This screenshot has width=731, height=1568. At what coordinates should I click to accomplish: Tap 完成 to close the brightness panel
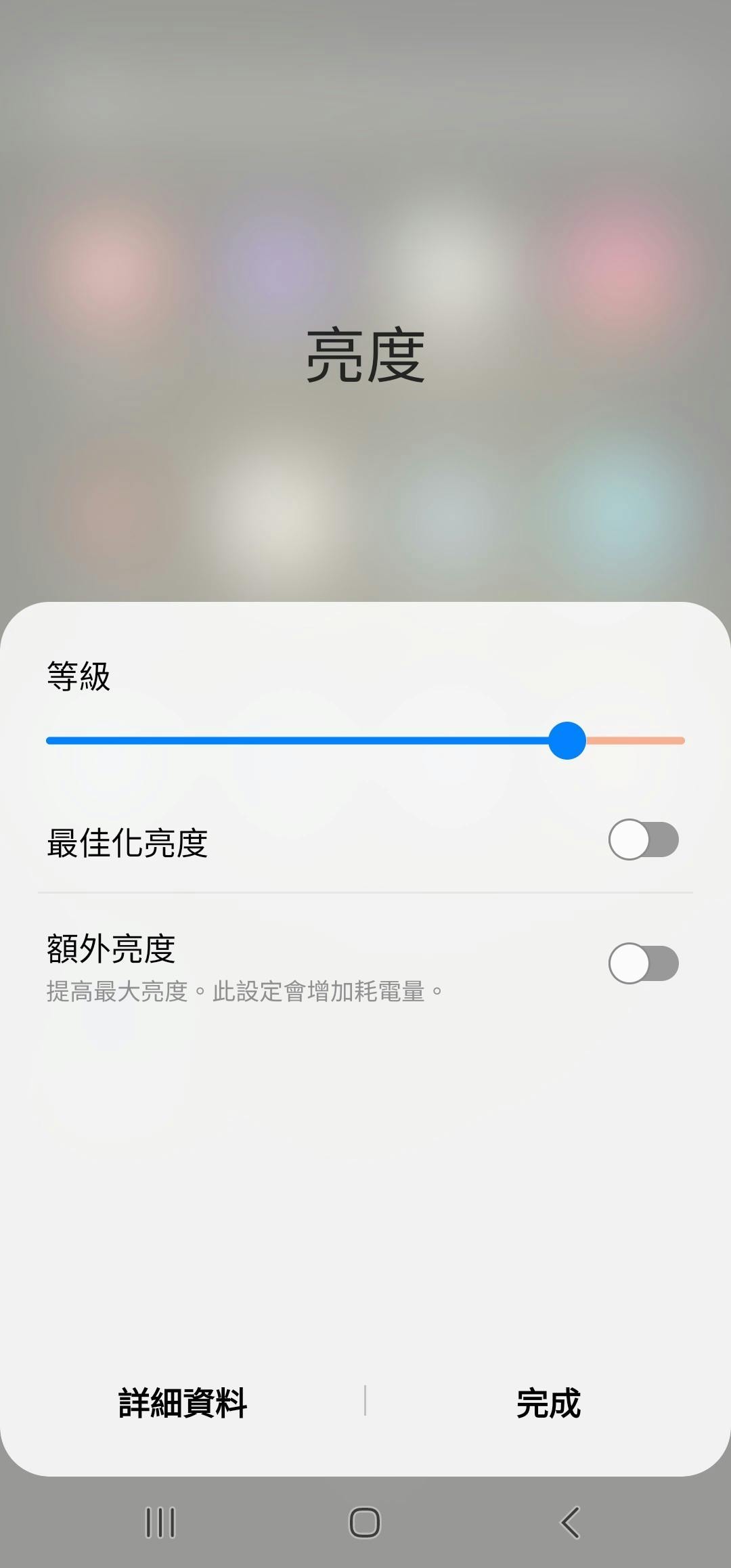point(548,1403)
